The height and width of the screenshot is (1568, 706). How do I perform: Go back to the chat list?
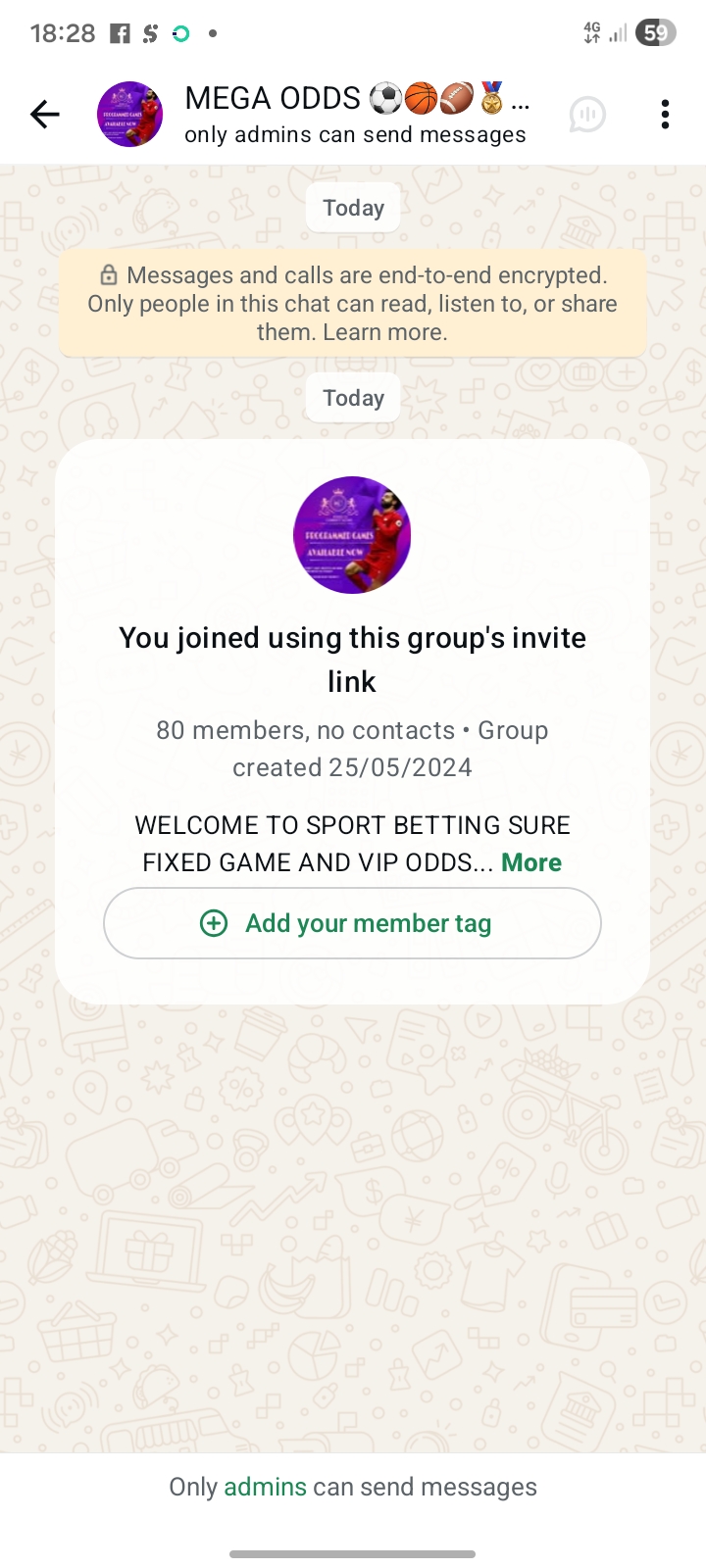pyautogui.click(x=45, y=115)
